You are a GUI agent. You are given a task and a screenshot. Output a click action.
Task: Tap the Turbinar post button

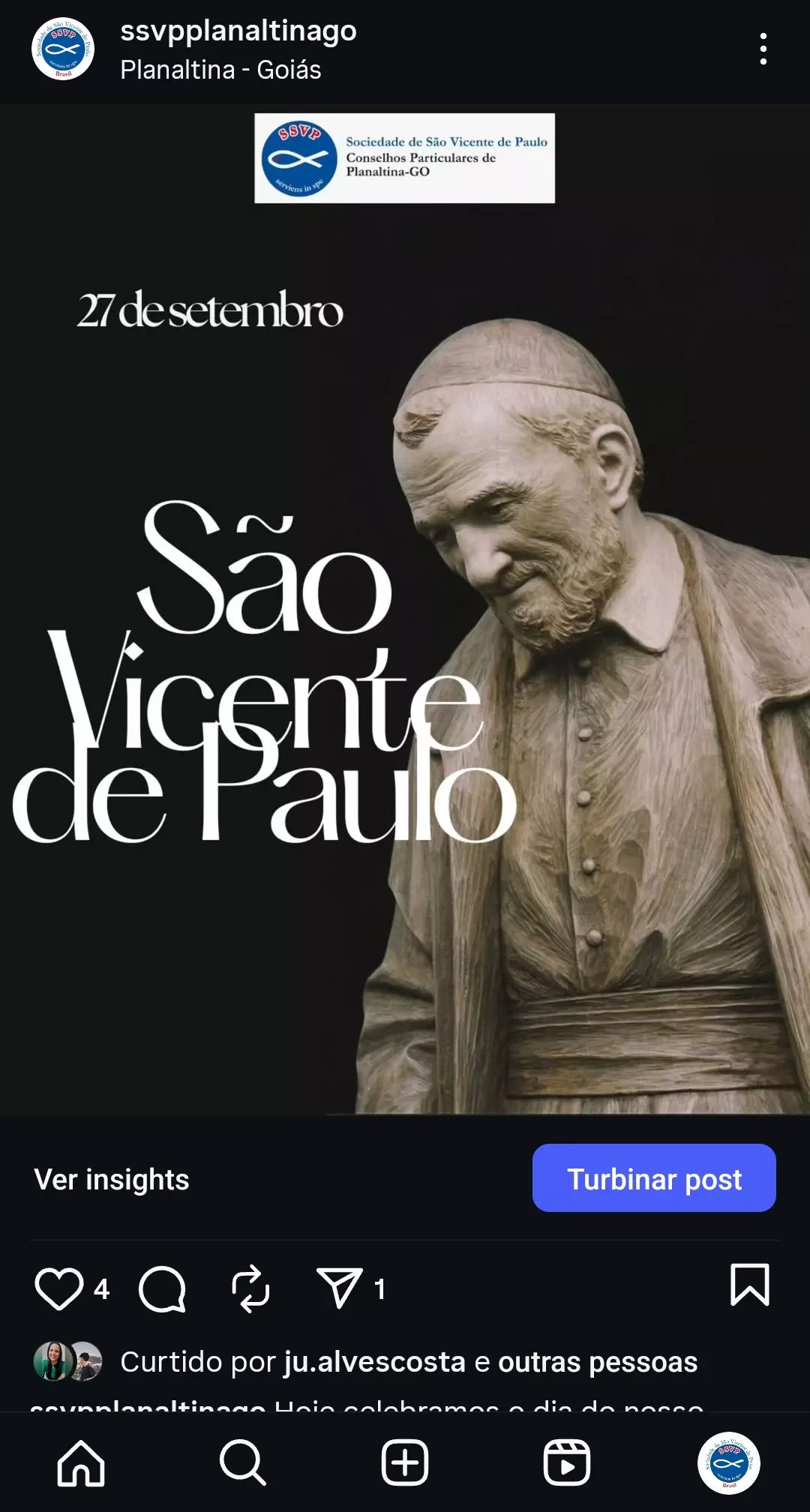pyautogui.click(x=653, y=1178)
